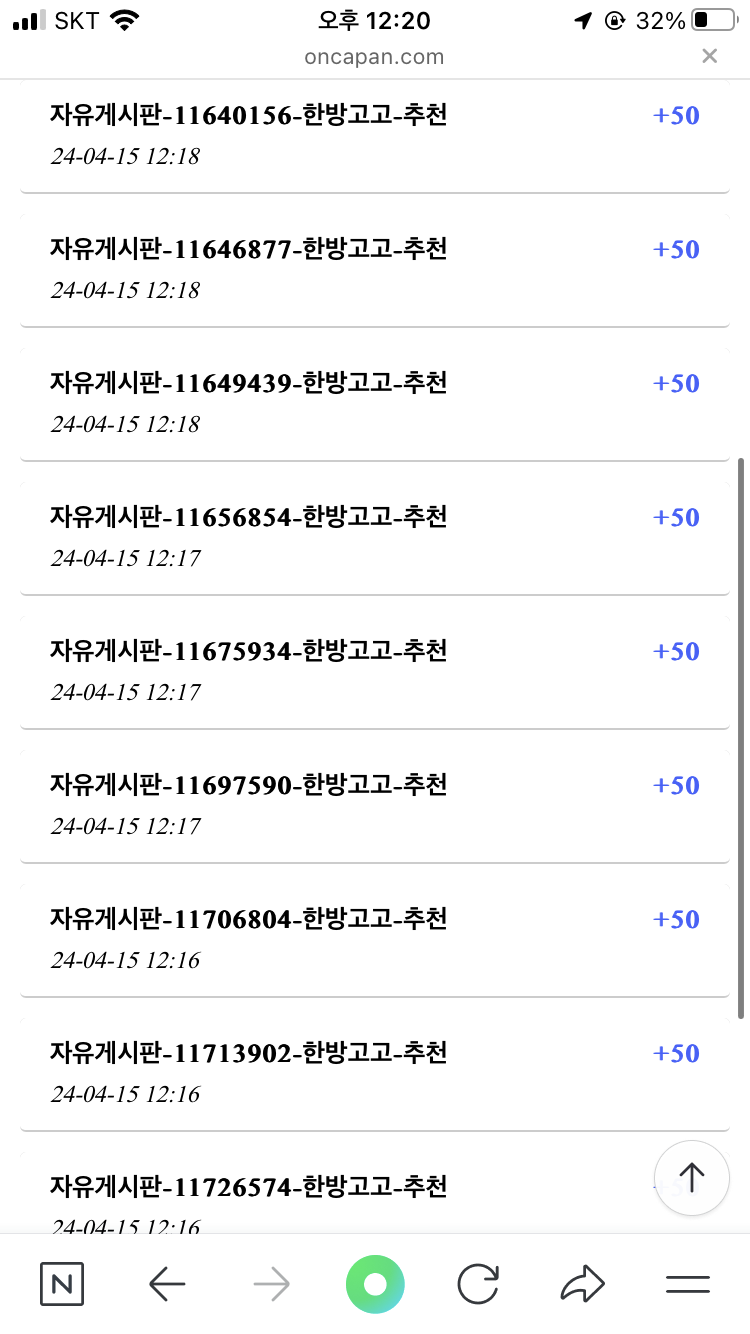Open the browser menu with two lines
Image resolution: width=750 pixels, height=1334 pixels.
[688, 1284]
